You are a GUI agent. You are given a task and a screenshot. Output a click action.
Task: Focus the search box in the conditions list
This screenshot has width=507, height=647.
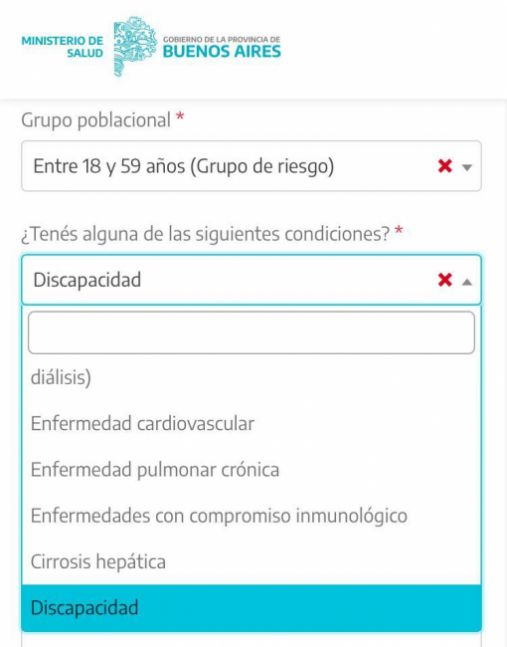[251, 333]
